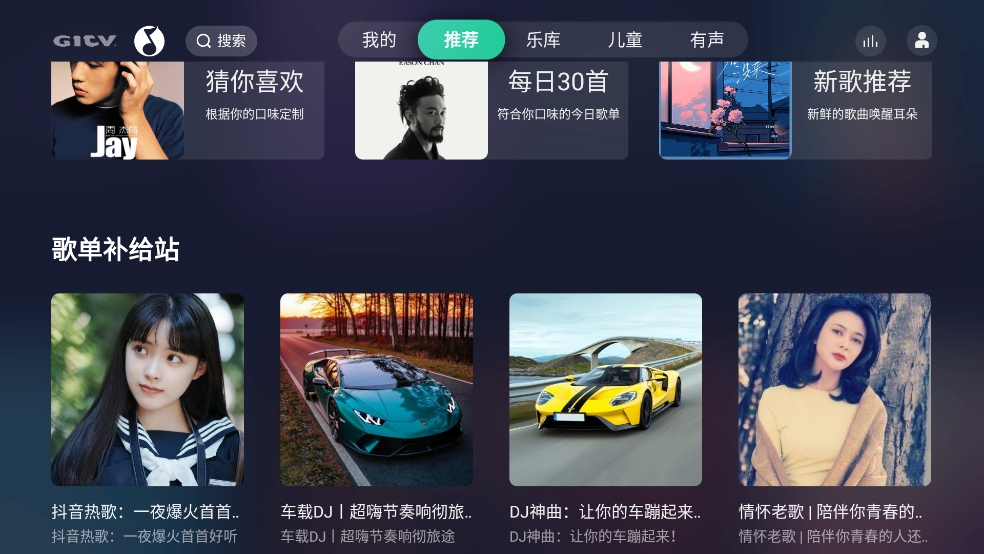Open the 每日30首 daily playlist card
This screenshot has height=554, width=984.
[x=491, y=108]
